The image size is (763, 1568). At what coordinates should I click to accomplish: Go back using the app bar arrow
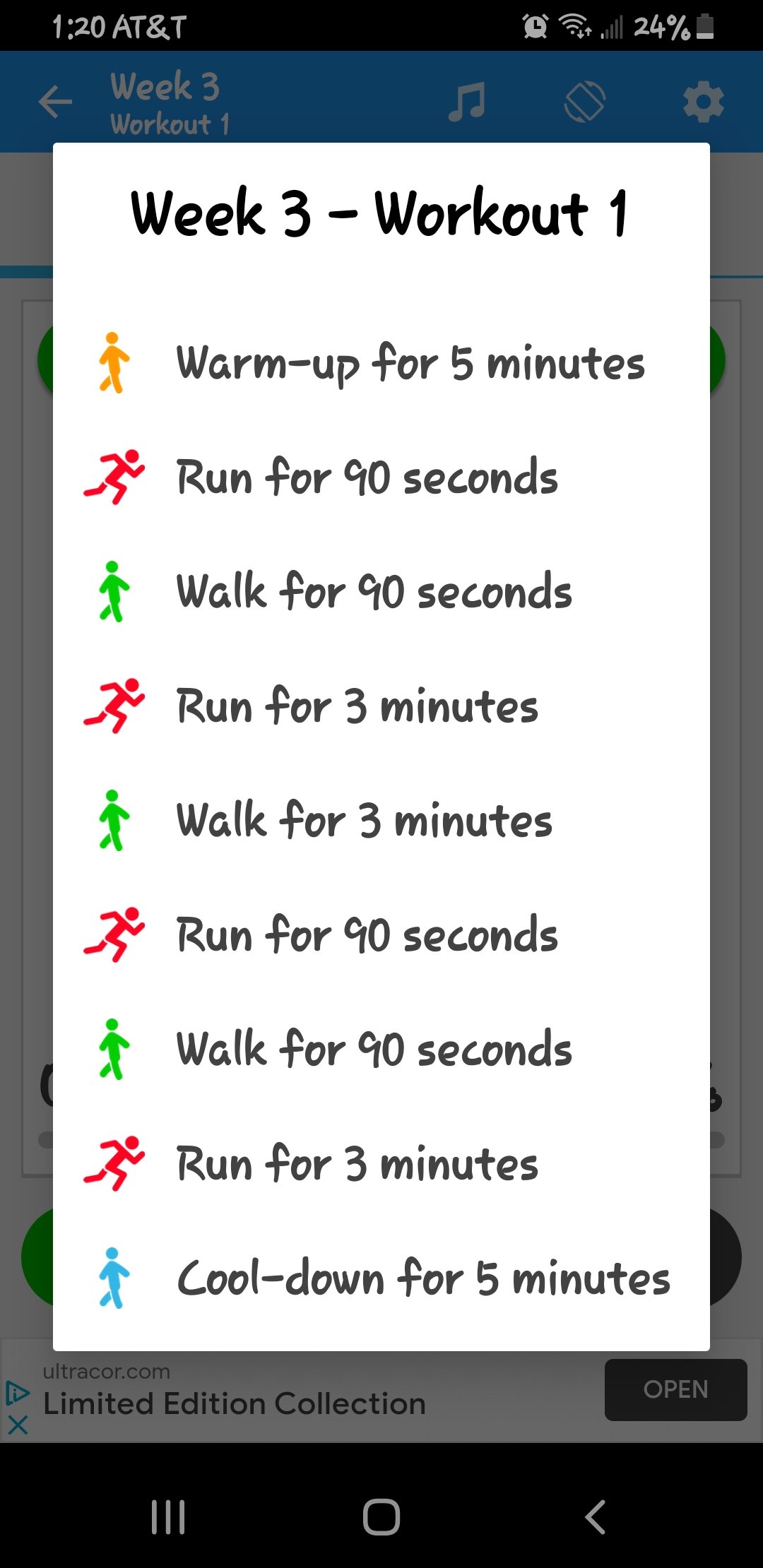point(55,102)
